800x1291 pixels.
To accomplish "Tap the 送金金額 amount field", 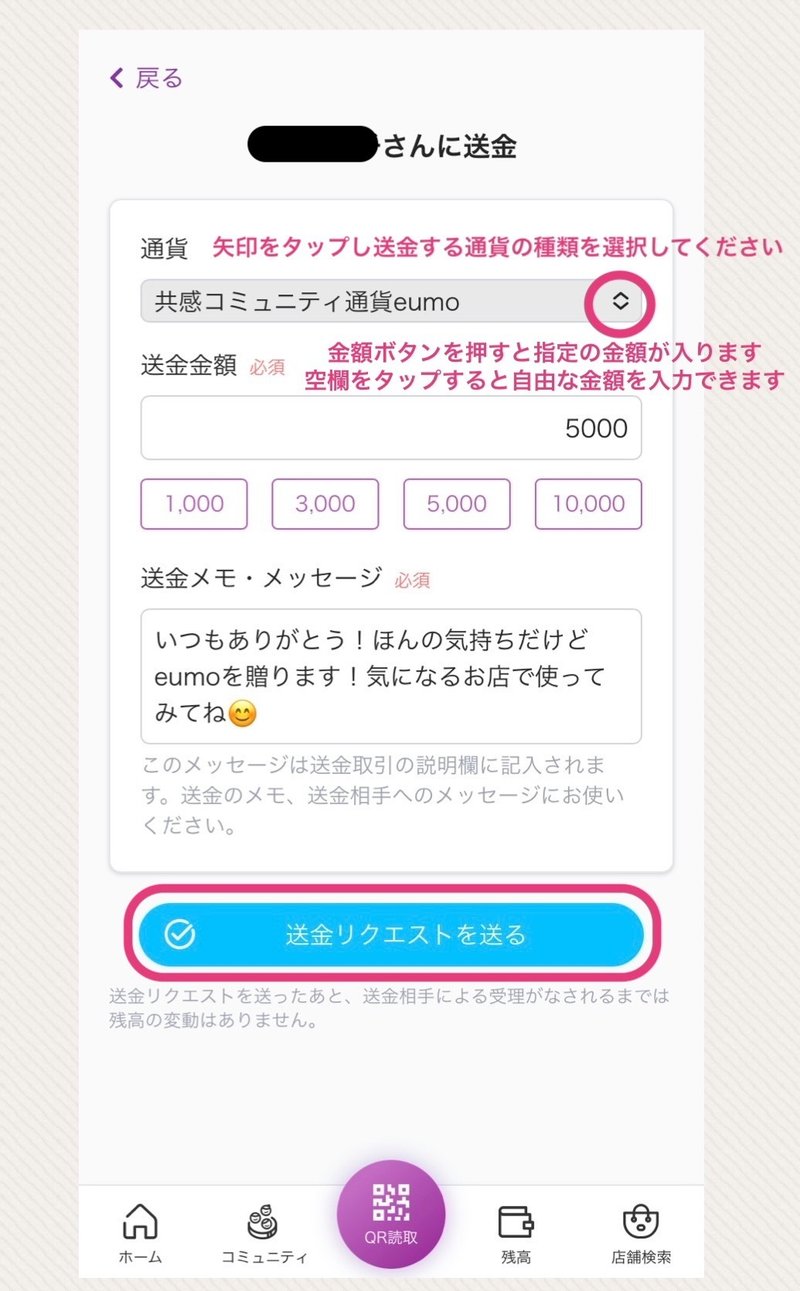I will point(391,428).
